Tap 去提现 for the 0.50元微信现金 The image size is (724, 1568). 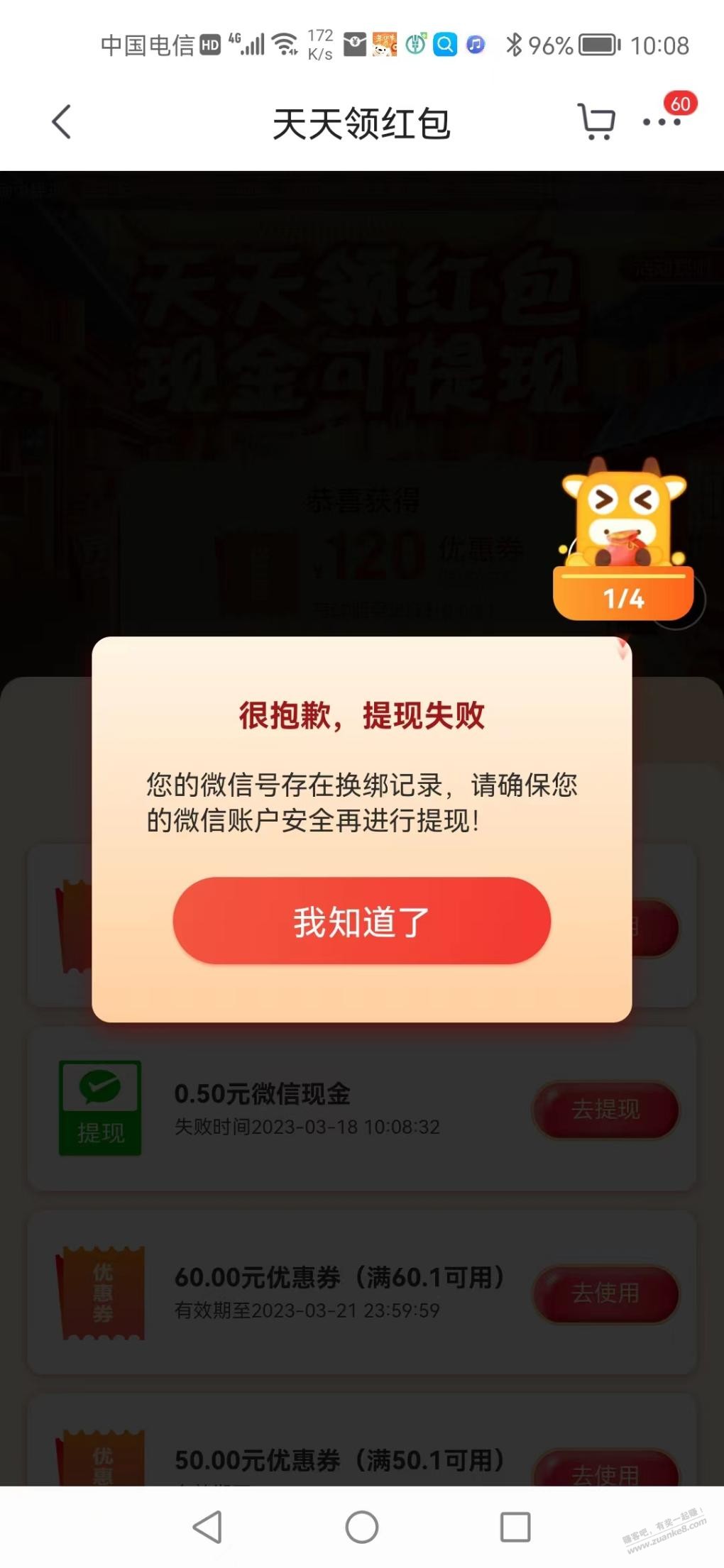click(605, 1109)
